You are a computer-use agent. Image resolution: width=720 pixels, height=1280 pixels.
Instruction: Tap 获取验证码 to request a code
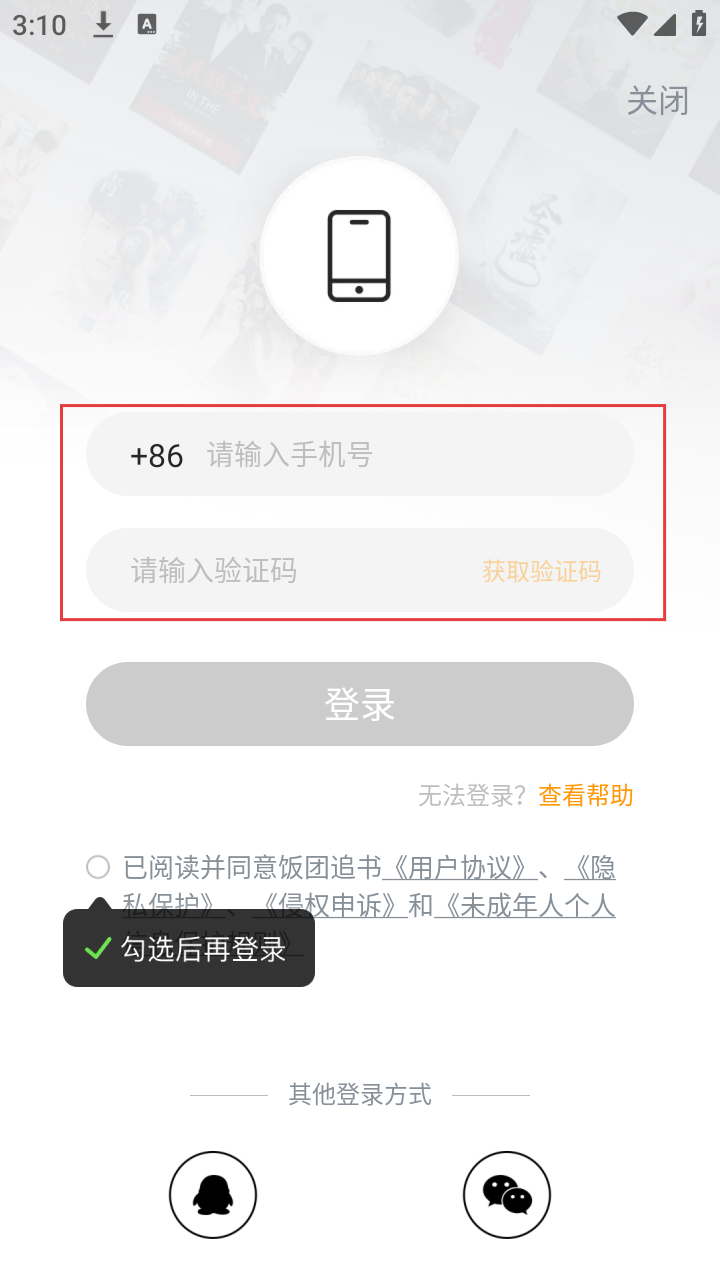point(541,571)
